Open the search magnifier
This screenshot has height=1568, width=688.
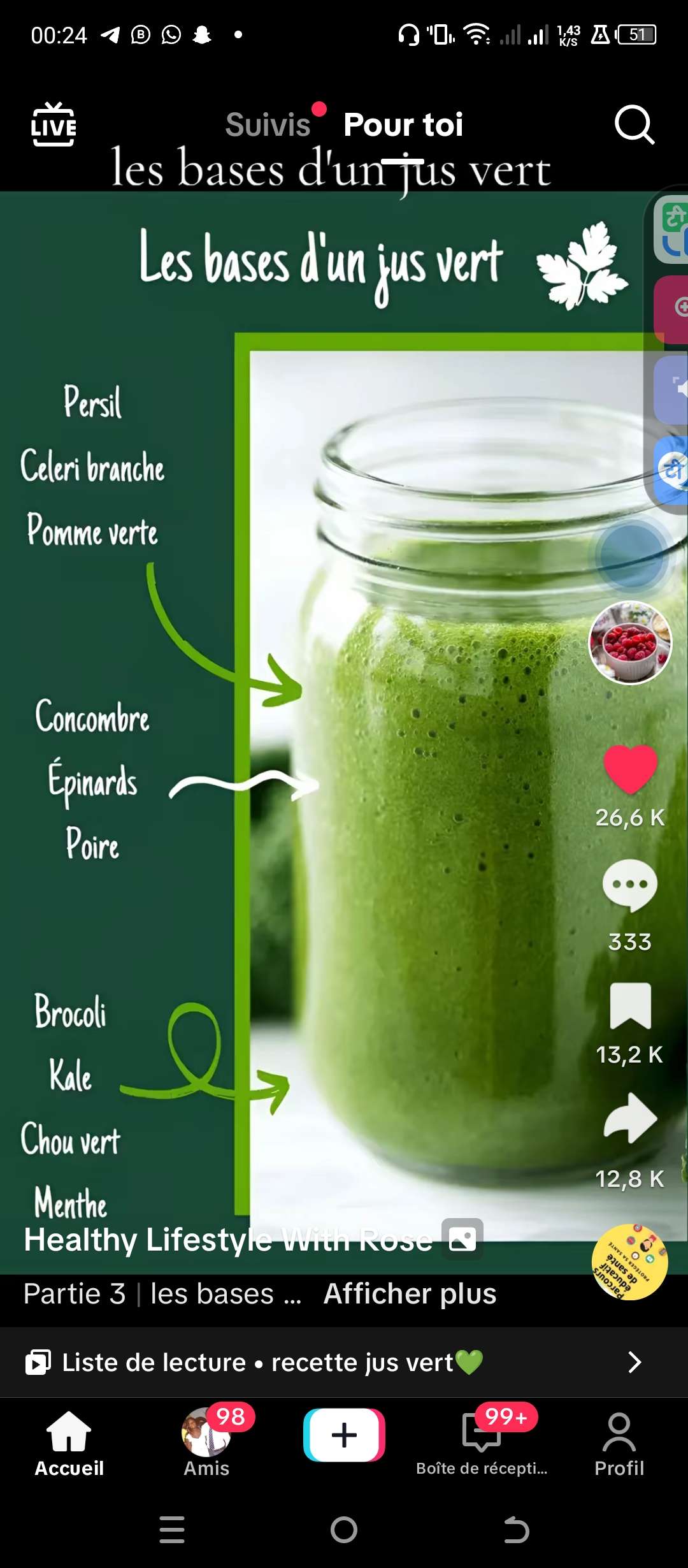tap(634, 124)
